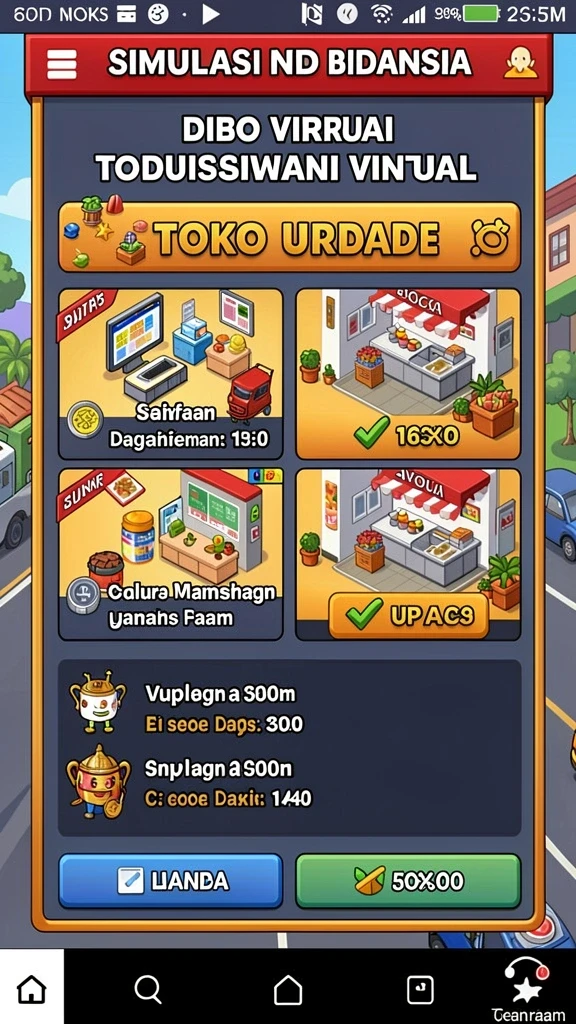Tap the blue LIANDA button

(x=170, y=881)
